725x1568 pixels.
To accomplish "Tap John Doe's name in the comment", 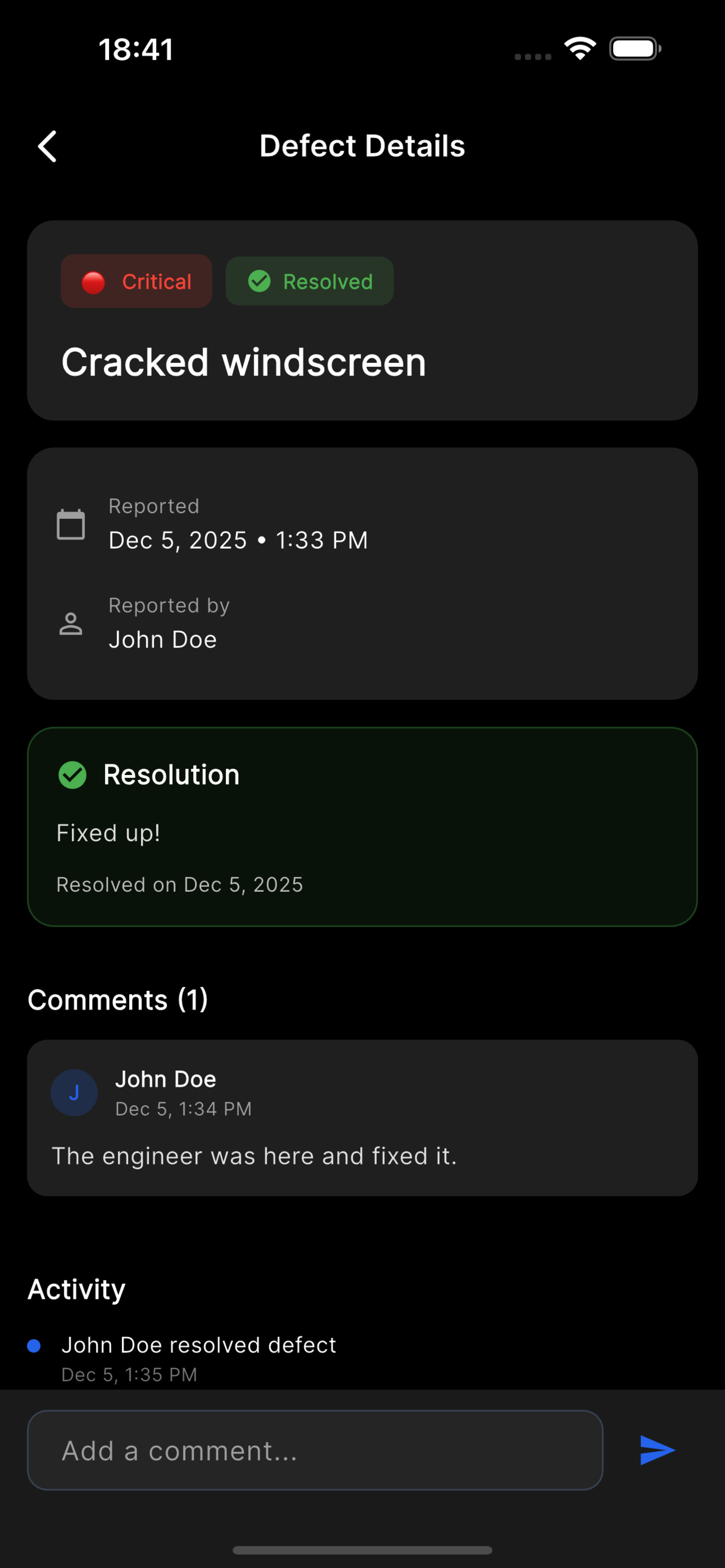I will 165,1079.
